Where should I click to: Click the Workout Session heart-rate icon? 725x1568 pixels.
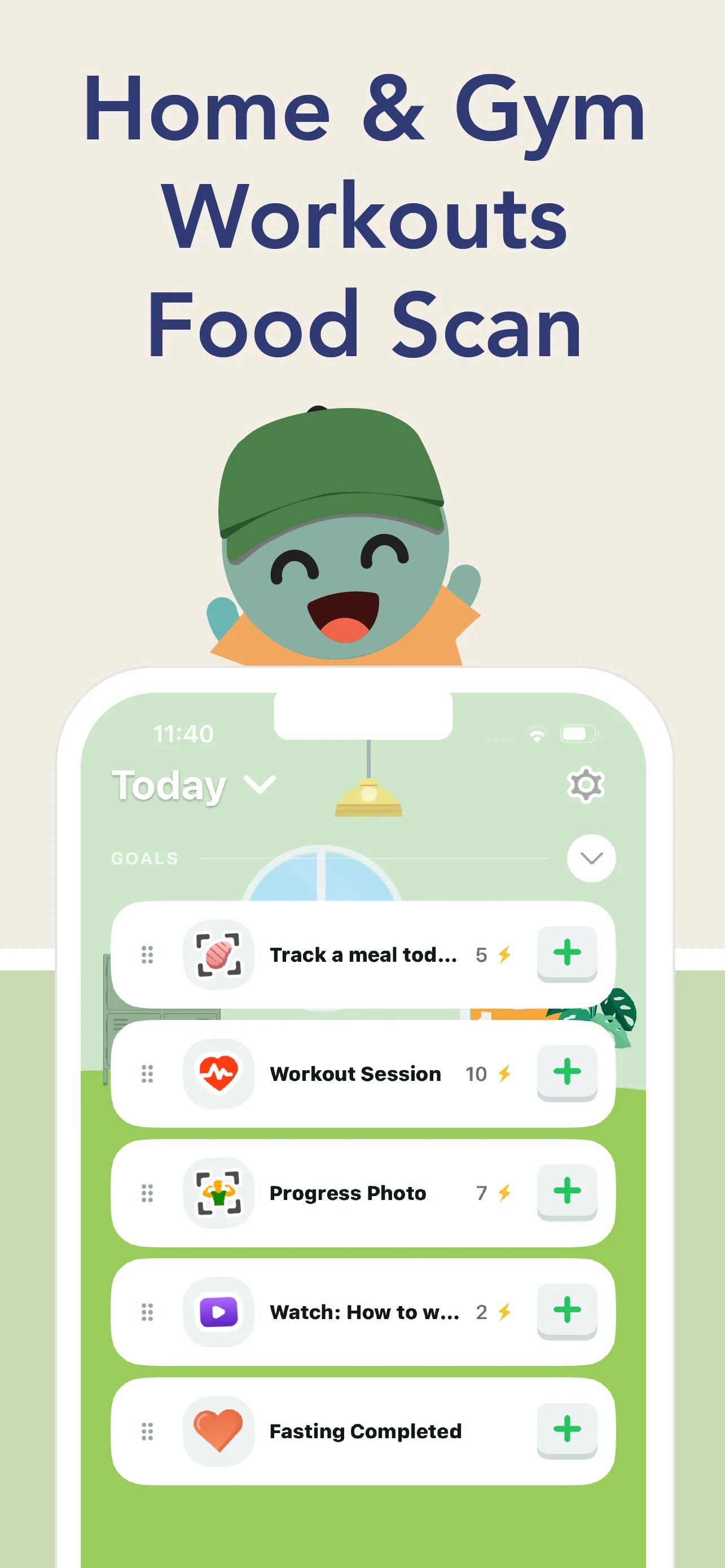coord(219,1074)
